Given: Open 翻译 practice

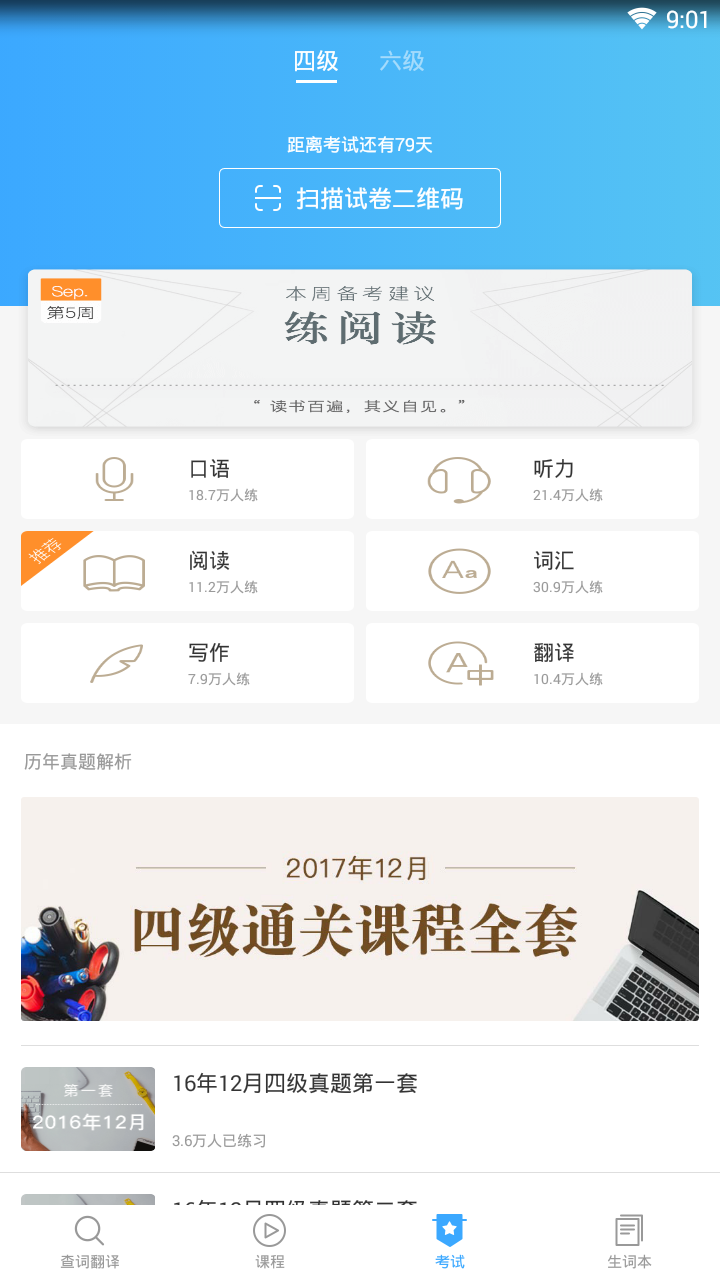Looking at the screenshot, I should click(x=532, y=663).
